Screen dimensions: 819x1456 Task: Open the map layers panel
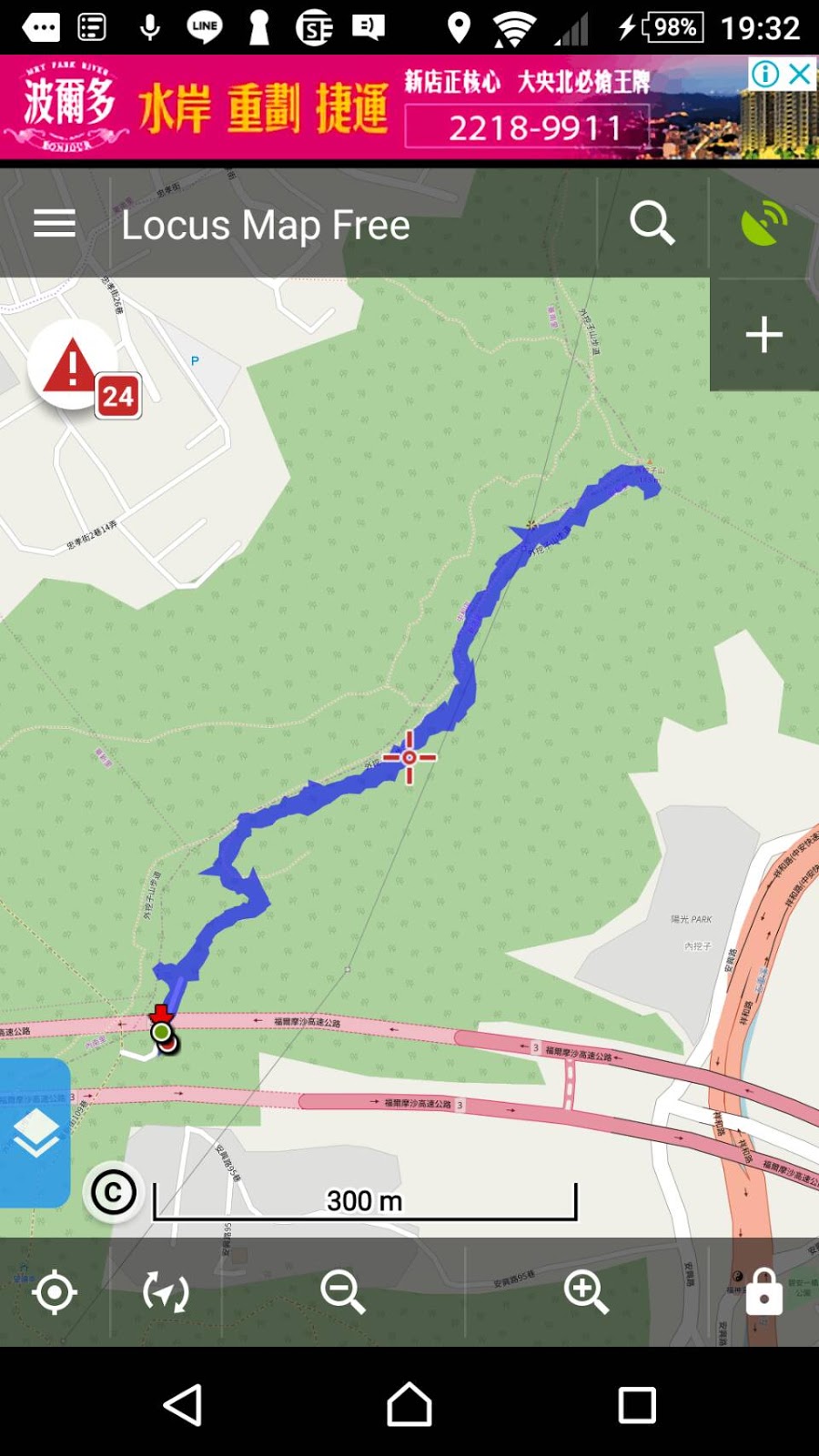pos(35,1133)
